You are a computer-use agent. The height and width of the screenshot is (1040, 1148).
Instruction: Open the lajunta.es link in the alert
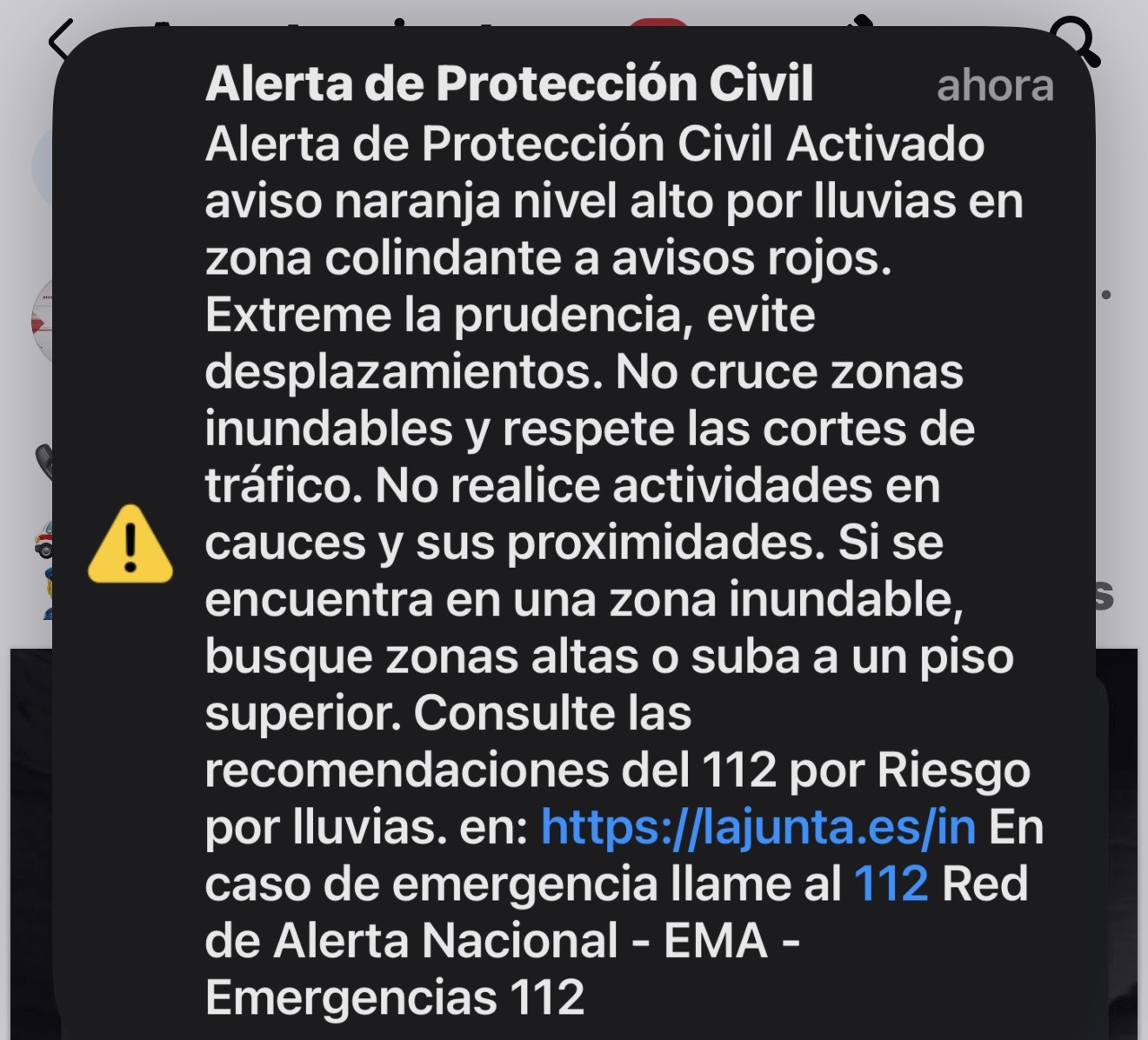[758, 827]
